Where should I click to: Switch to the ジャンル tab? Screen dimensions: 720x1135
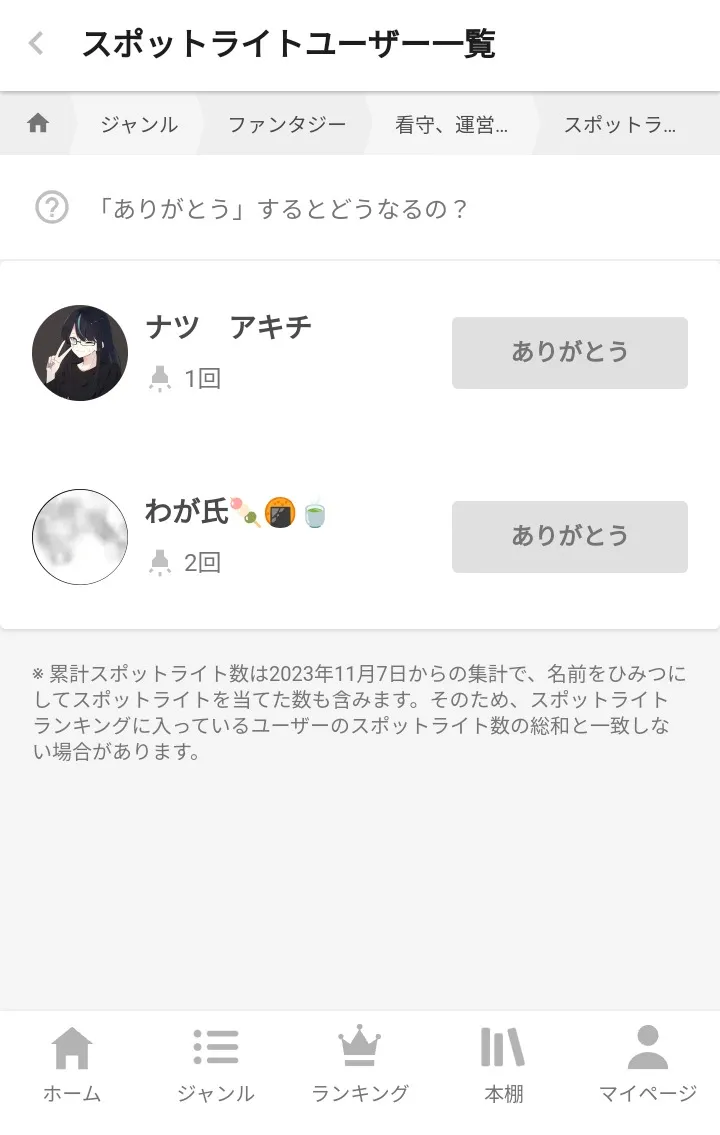click(216, 1065)
